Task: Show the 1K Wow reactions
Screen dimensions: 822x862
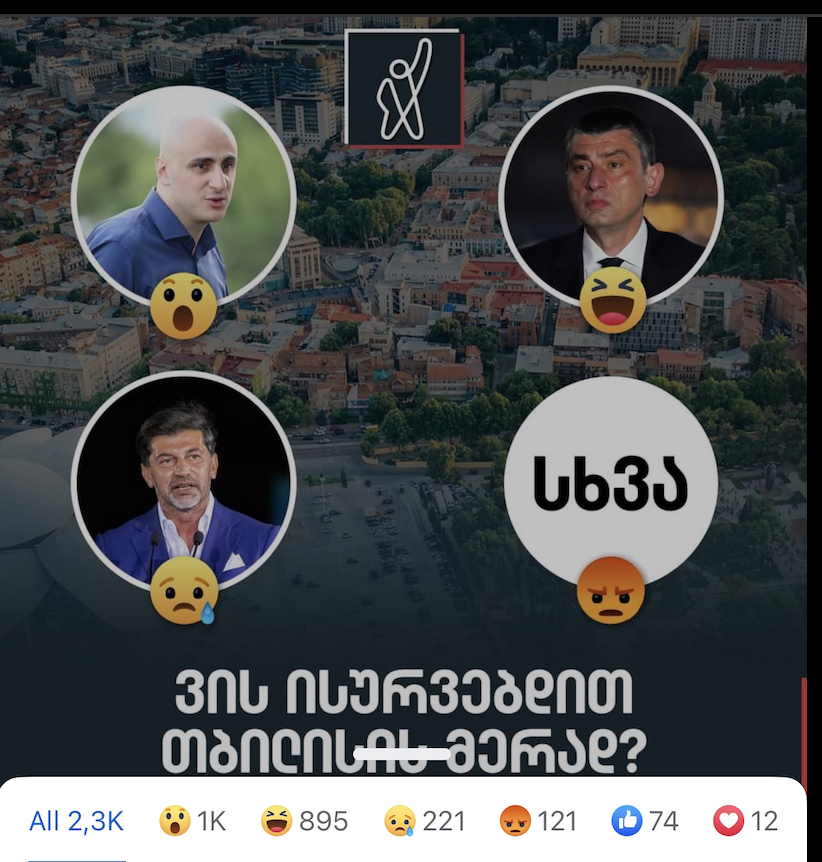Action: pos(193,822)
